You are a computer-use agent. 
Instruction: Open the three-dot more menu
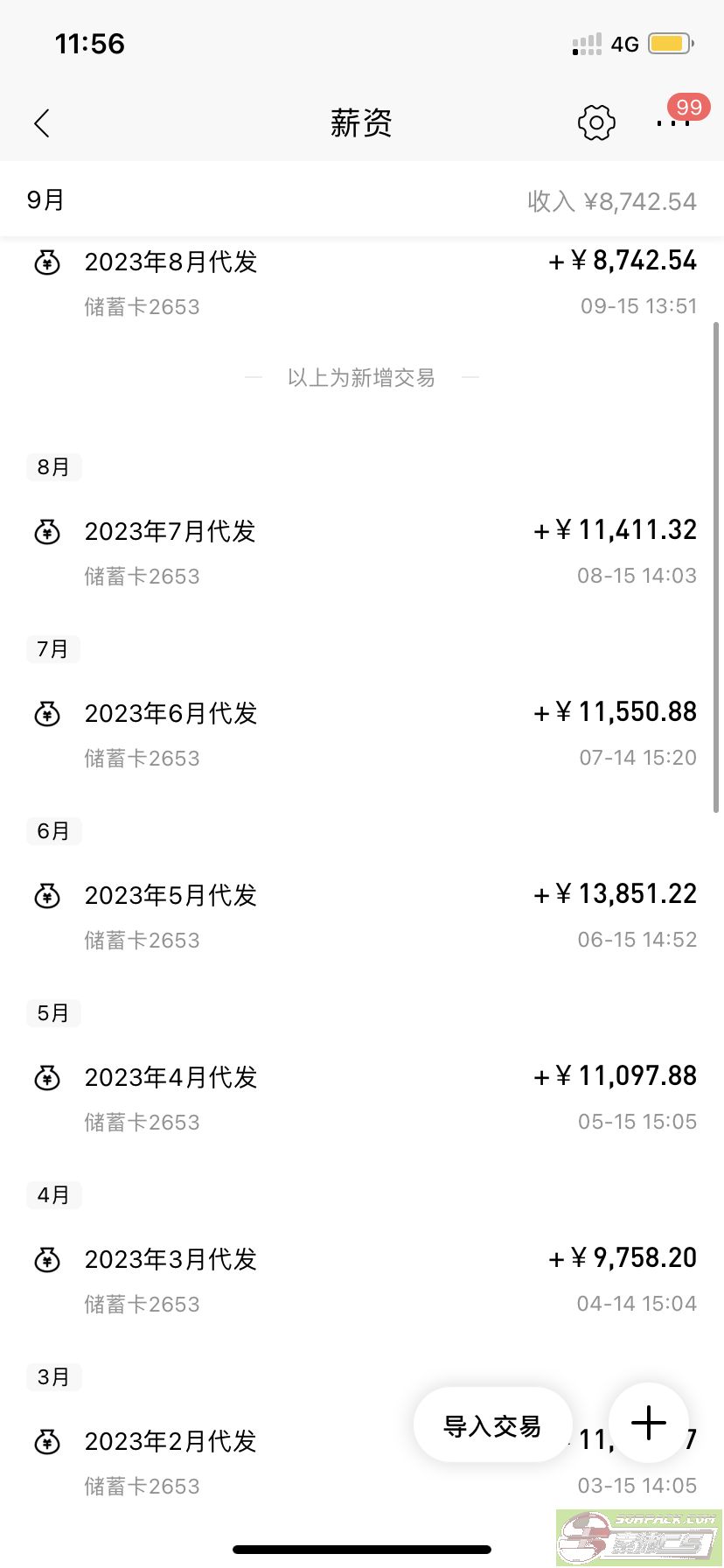click(x=673, y=123)
